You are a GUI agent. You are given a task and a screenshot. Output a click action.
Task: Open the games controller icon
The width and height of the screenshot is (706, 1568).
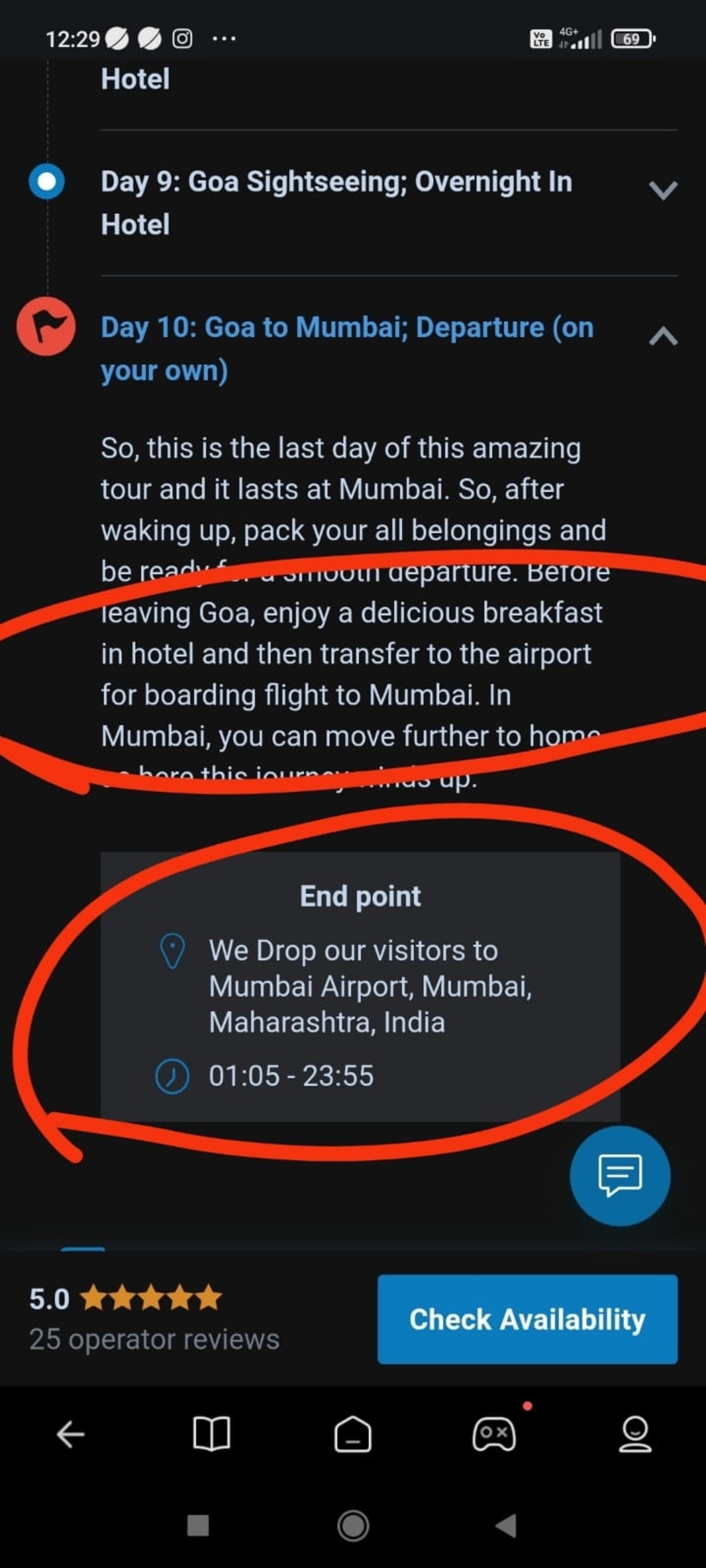coord(493,1435)
